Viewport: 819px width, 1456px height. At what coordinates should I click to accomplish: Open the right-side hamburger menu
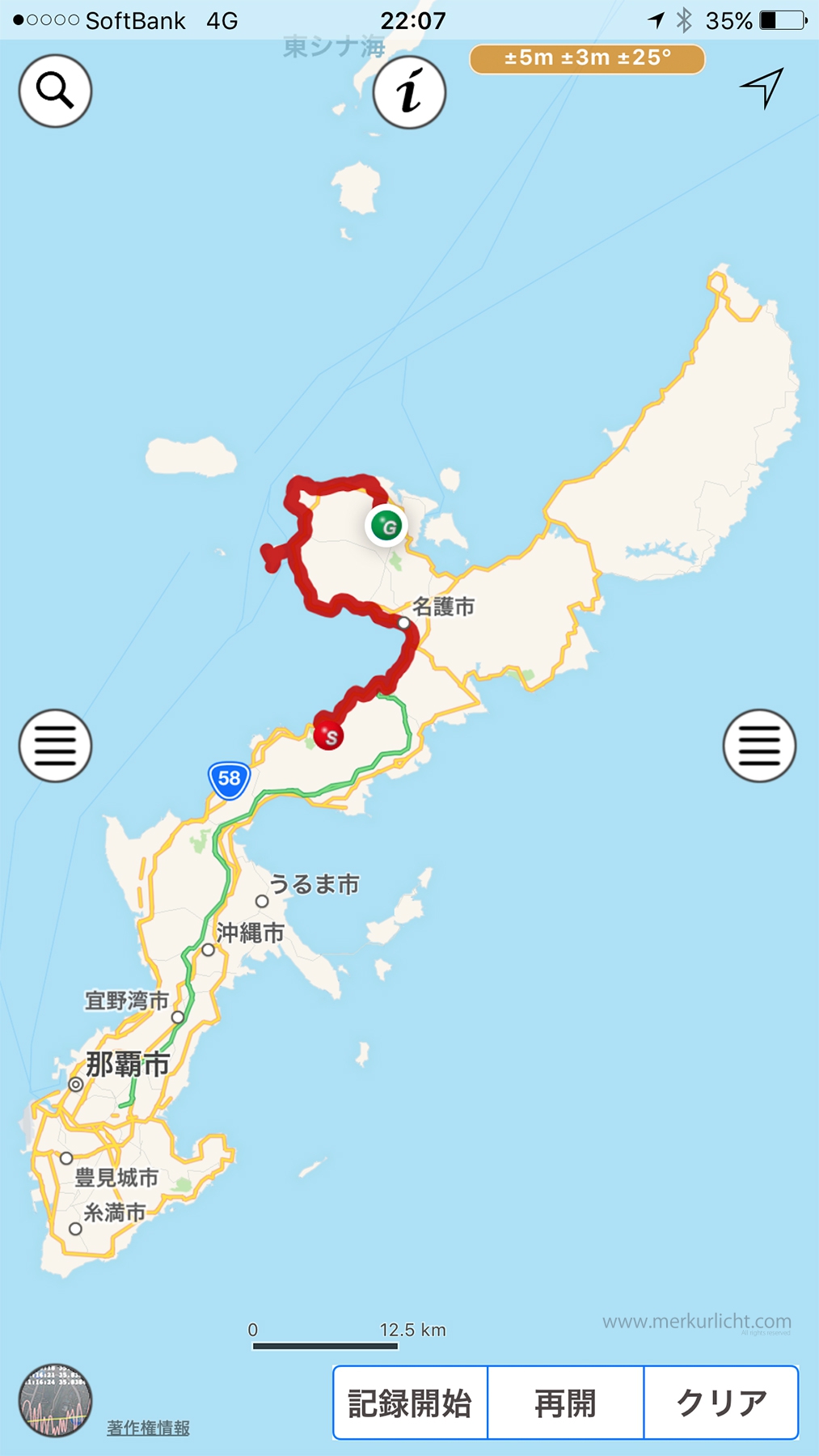coord(759,745)
